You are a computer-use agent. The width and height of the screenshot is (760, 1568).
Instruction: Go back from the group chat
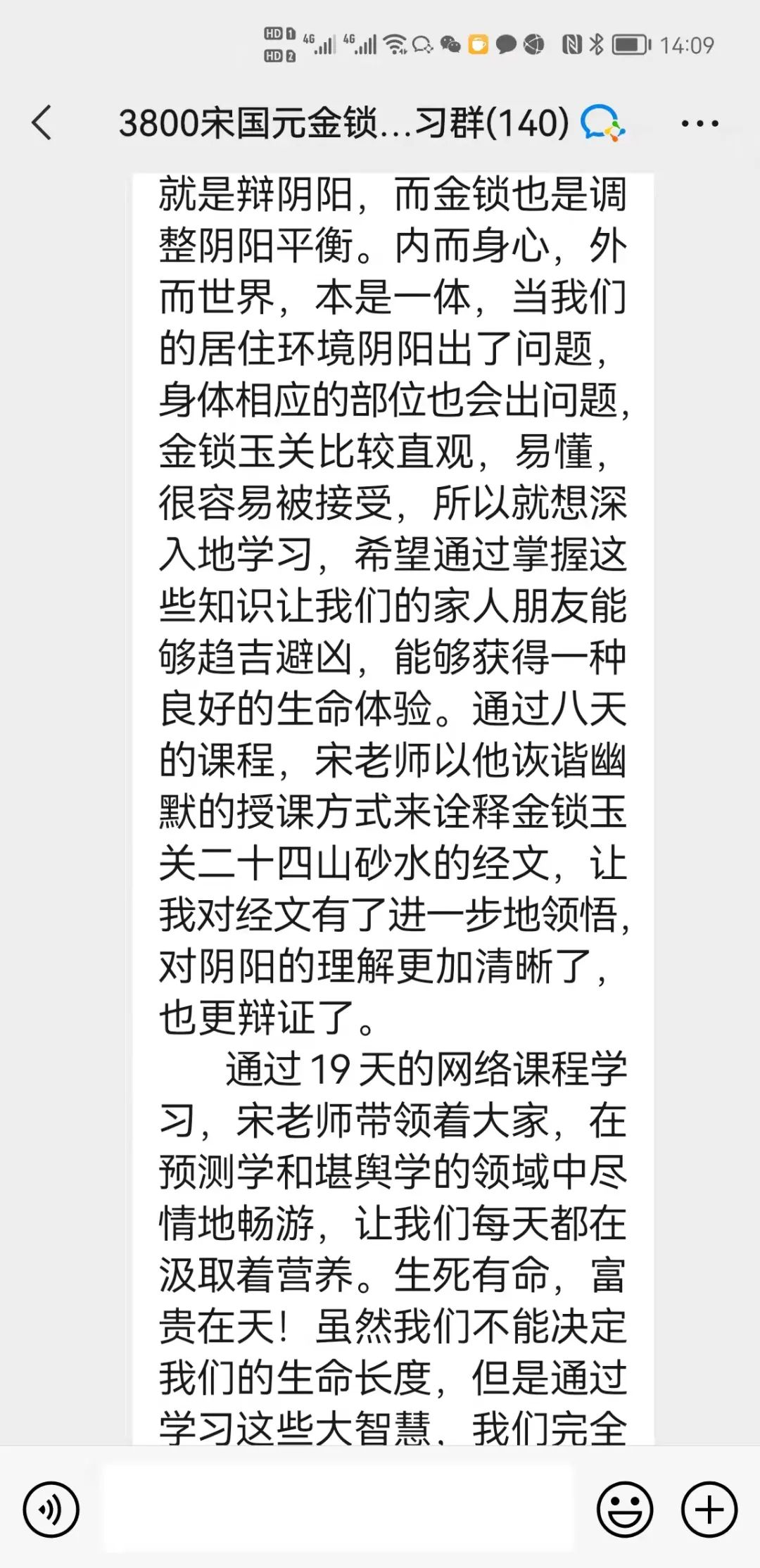pos(42,123)
